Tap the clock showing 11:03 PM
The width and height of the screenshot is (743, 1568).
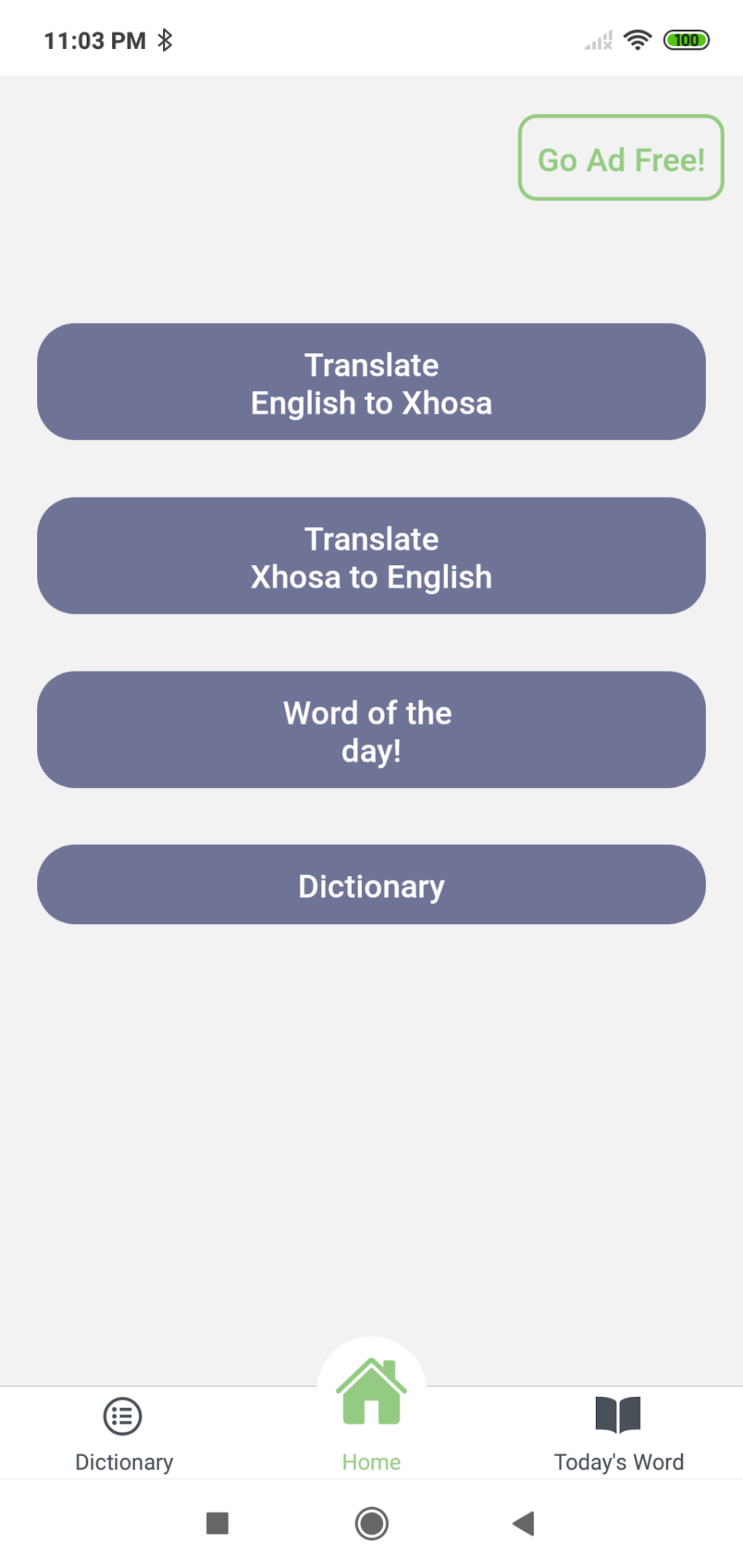click(x=93, y=39)
